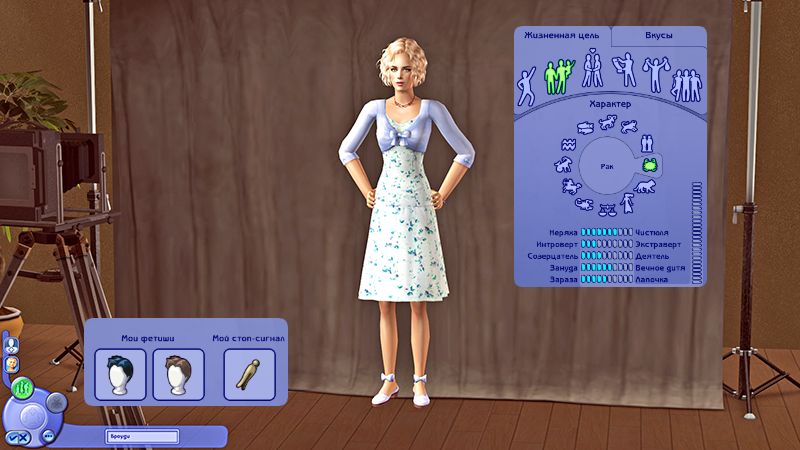The image size is (800, 450).
Task: Choose the aspiration with raised arm figure
Action: [x=527, y=88]
